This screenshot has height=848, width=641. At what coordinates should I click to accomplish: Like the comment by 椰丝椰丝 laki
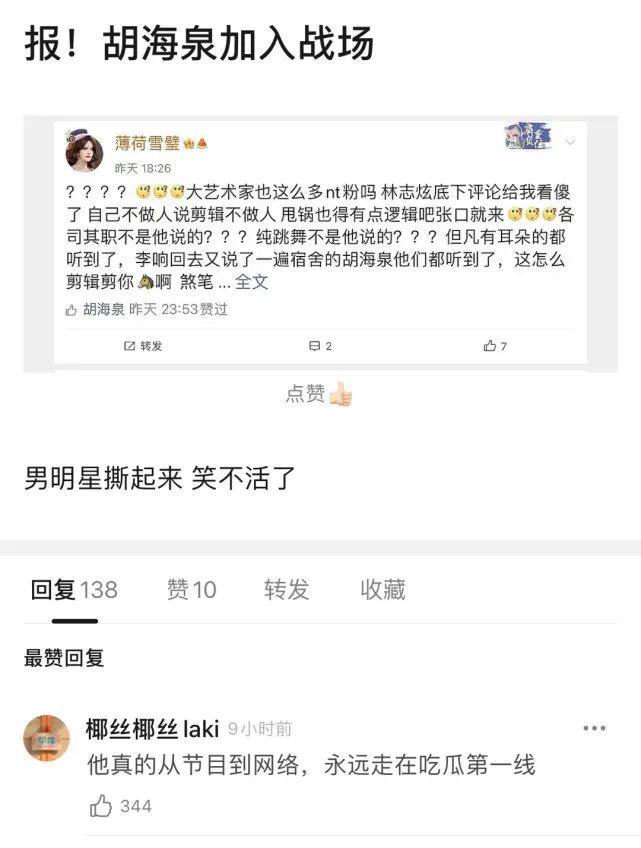102,805
